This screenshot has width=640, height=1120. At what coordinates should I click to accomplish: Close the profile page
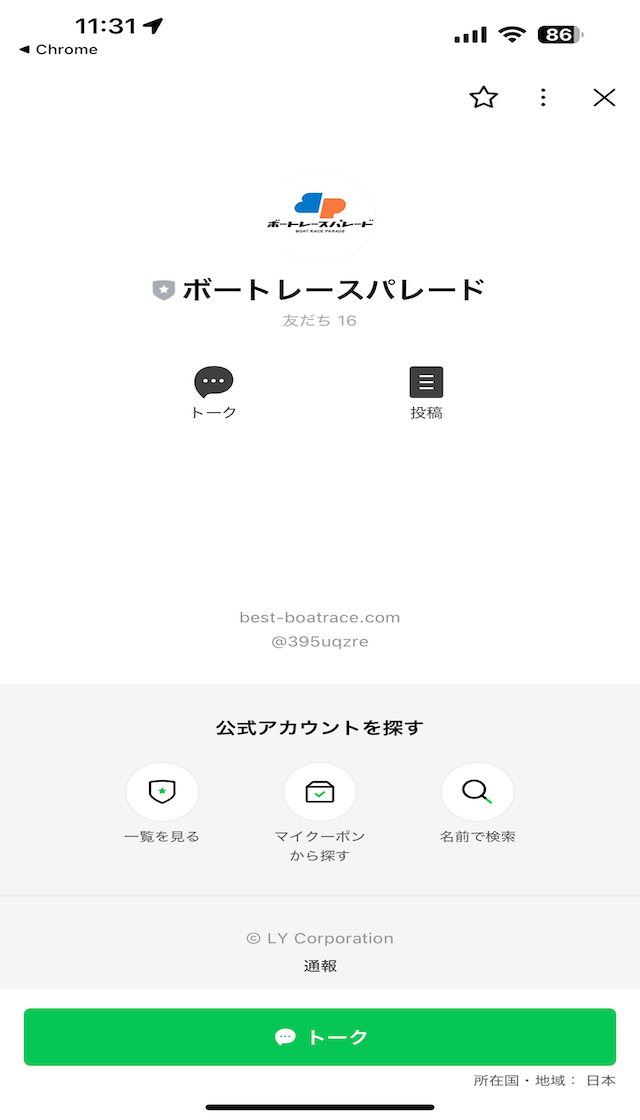coord(604,97)
